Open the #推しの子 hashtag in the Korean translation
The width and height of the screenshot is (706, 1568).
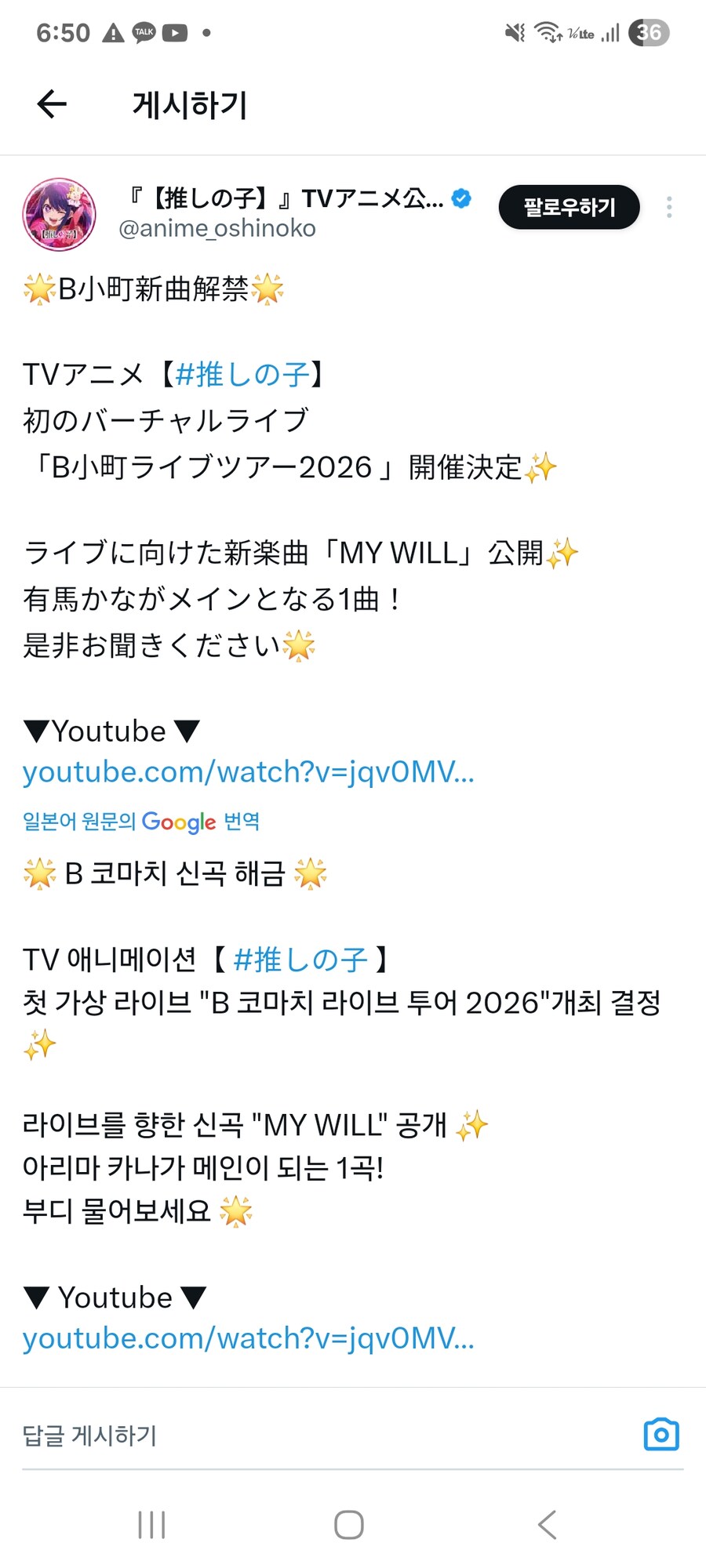[300, 959]
